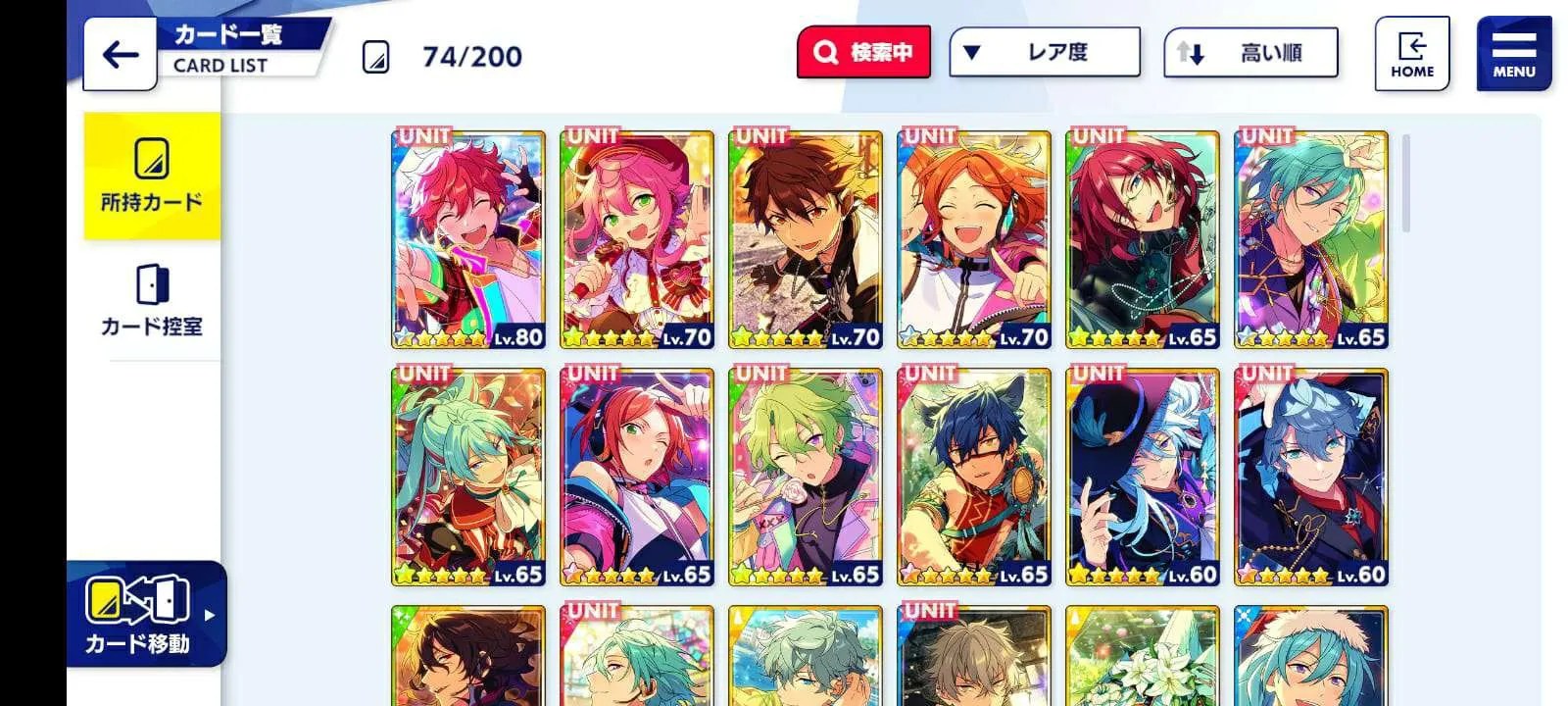View the witch-hat Lv.60 card
The image size is (1568, 706).
pyautogui.click(x=1143, y=477)
